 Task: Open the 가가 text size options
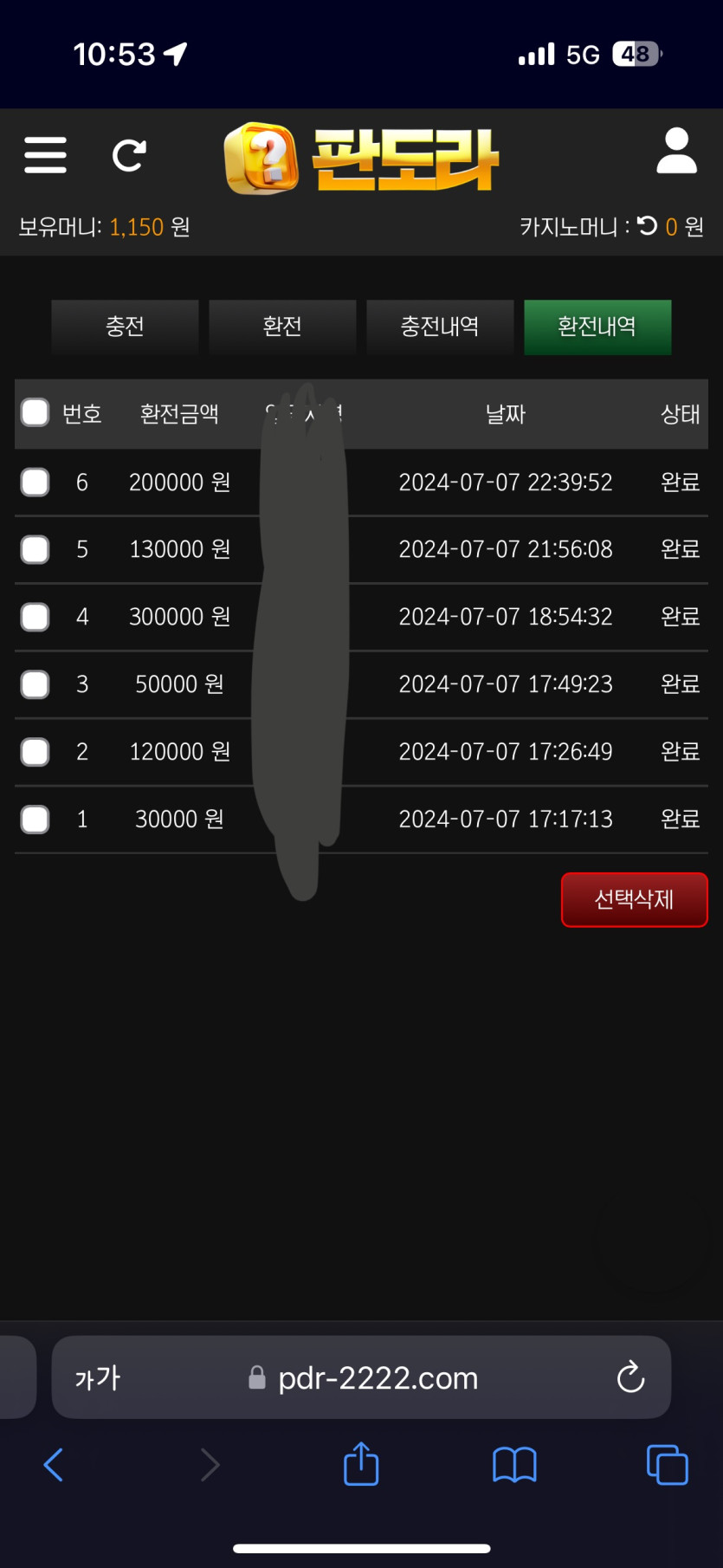98,1377
